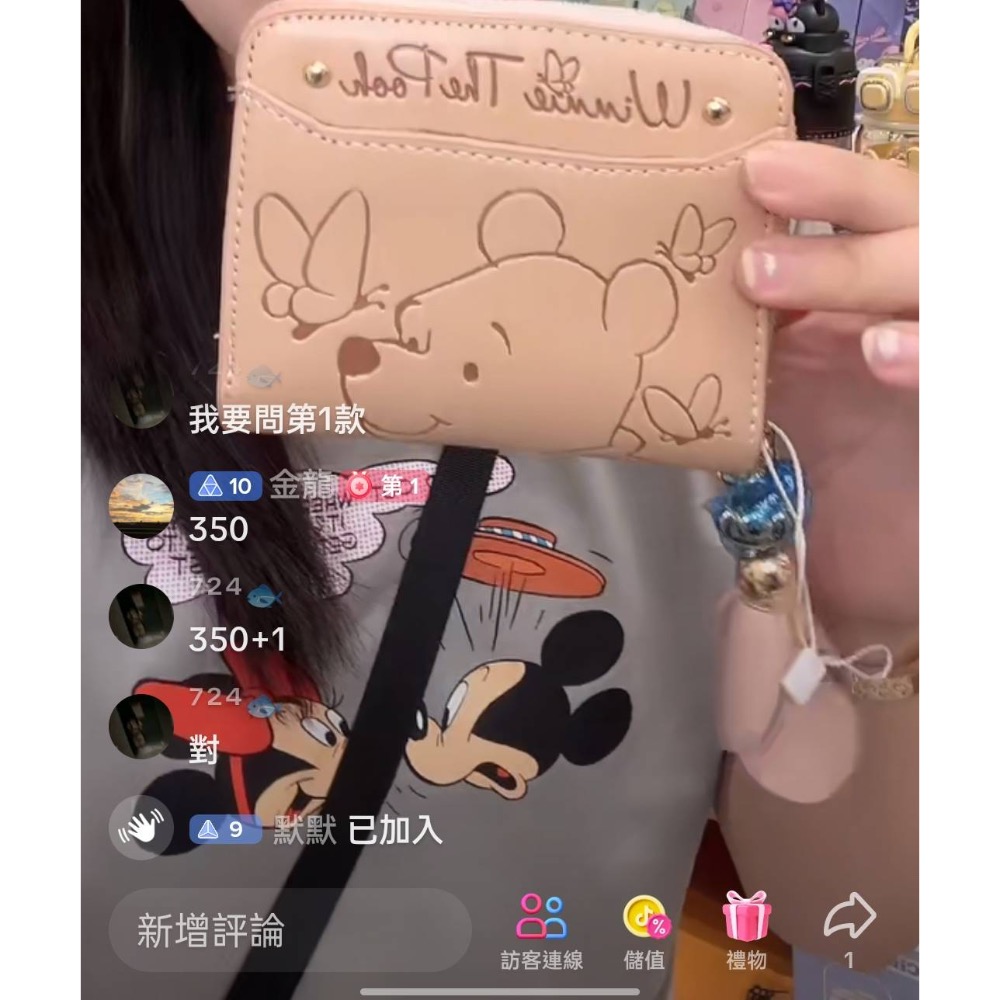This screenshot has width=1000, height=1000.
Task: Open 訪客連線 guest connection
Action: [x=541, y=930]
